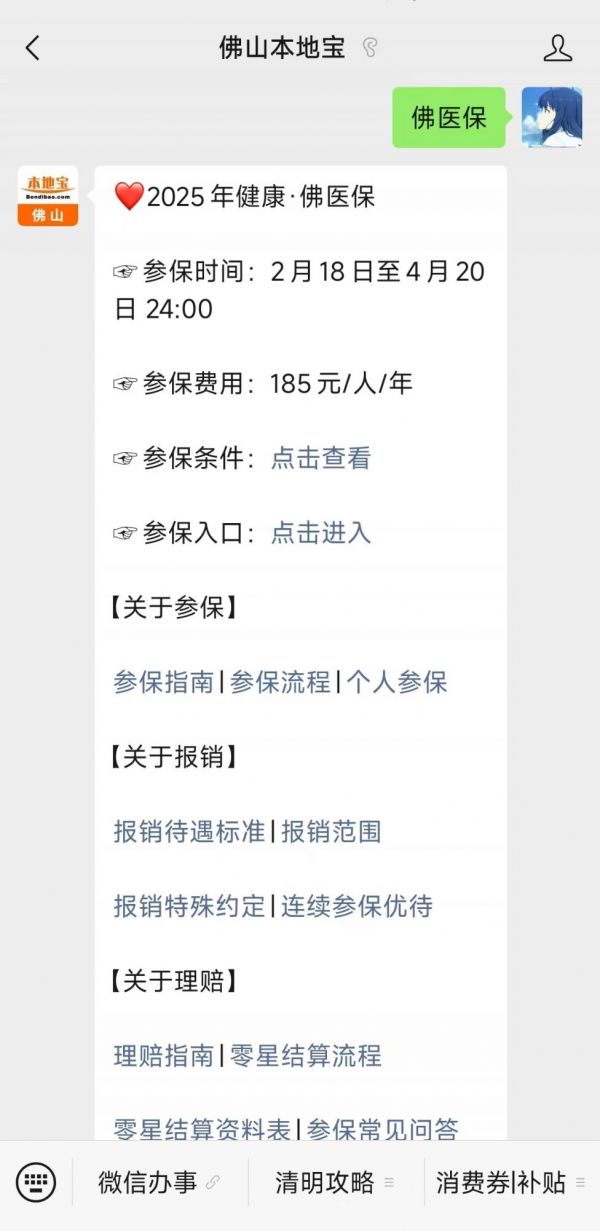Tap the 本地宝 佛山 avatar
600x1231 pixels.
pos(48,196)
